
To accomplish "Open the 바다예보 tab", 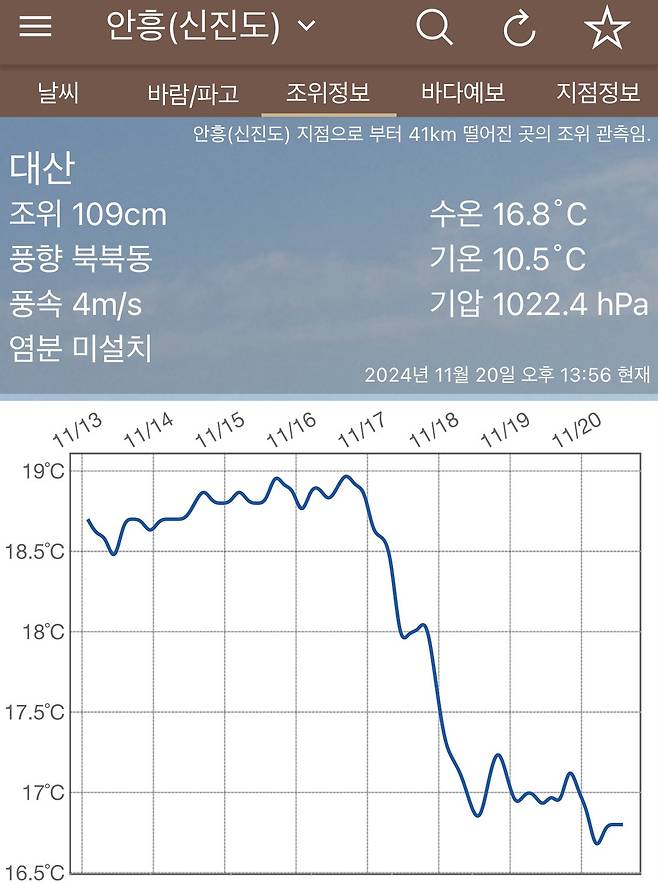I will pos(462,94).
